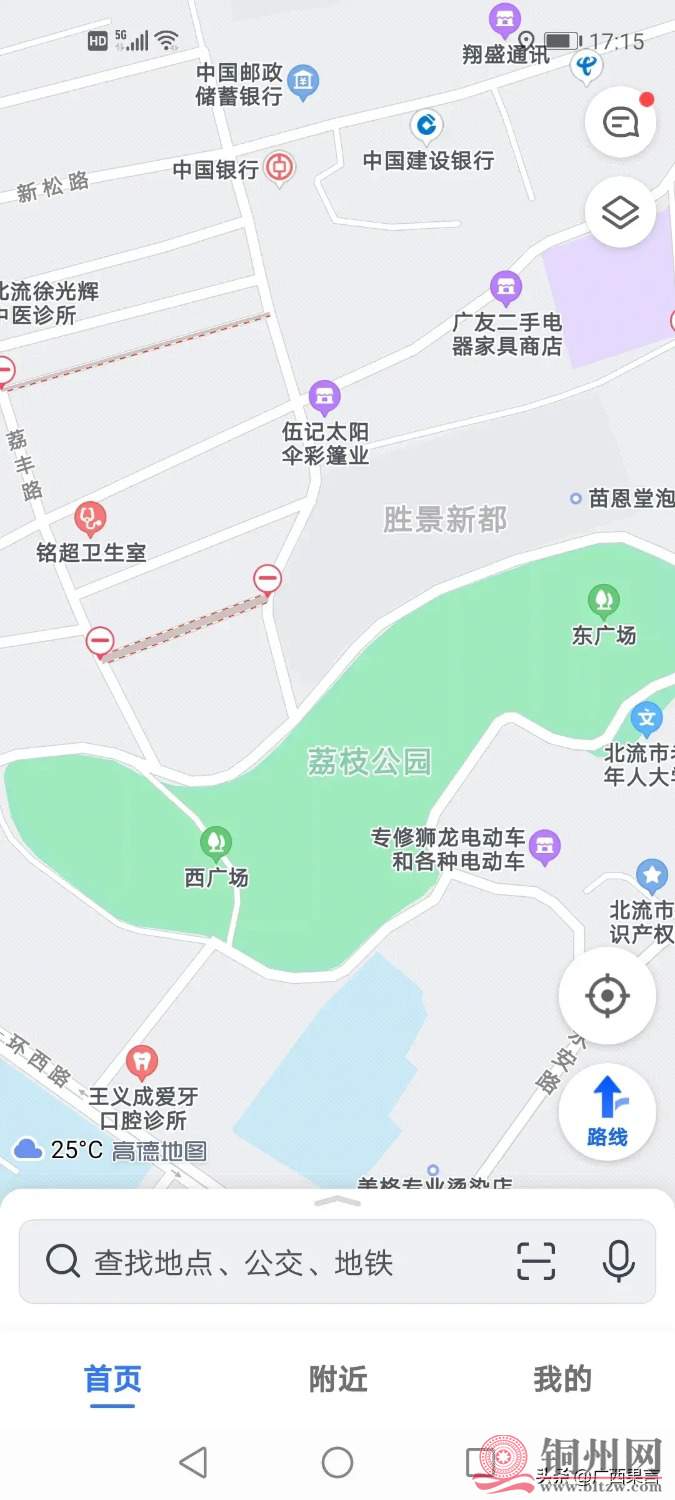Screen dimensions: 675x1500
Task: Select the 王义成爱牙口腔诊所 dental marker
Action: 142,1063
